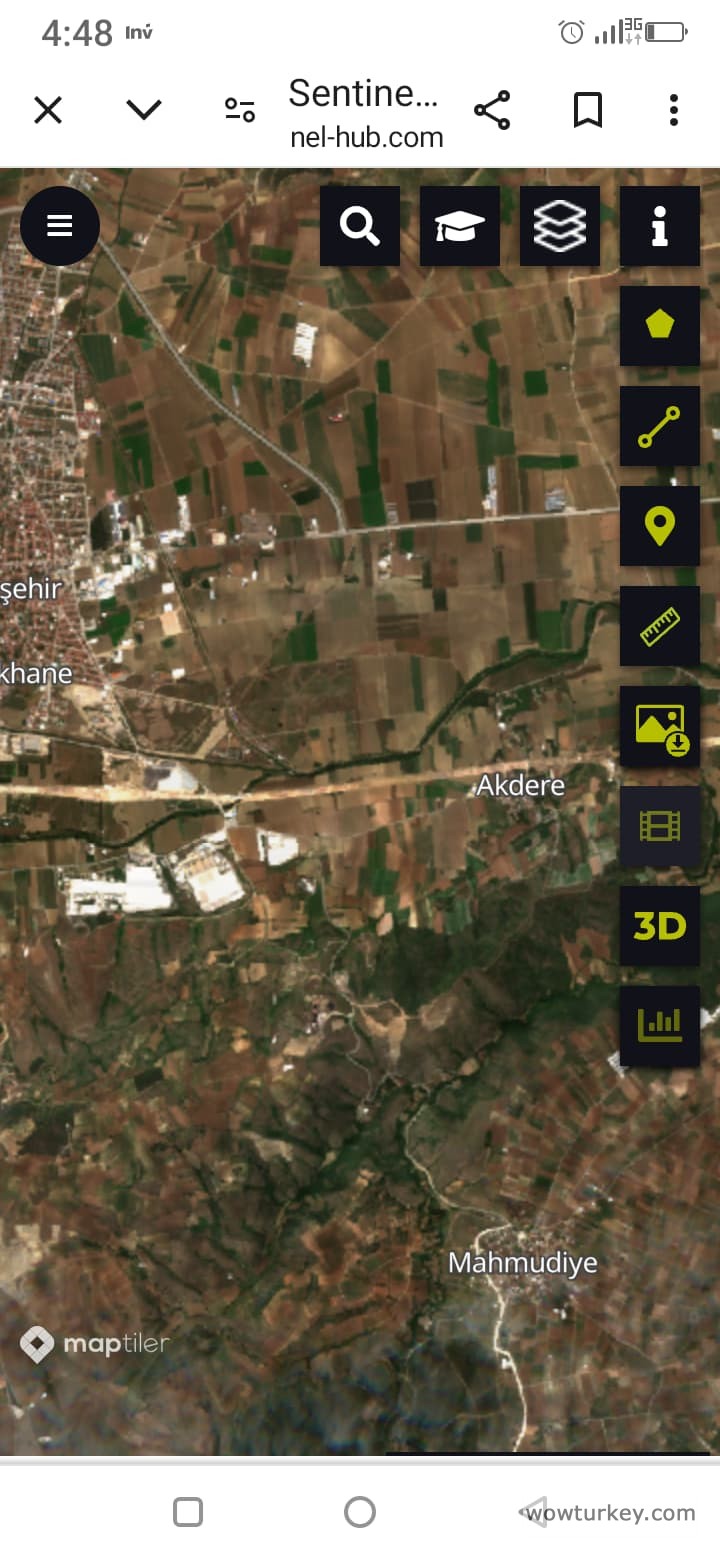The width and height of the screenshot is (720, 1560).
Task: Activate the line measurement tool
Action: (660, 426)
